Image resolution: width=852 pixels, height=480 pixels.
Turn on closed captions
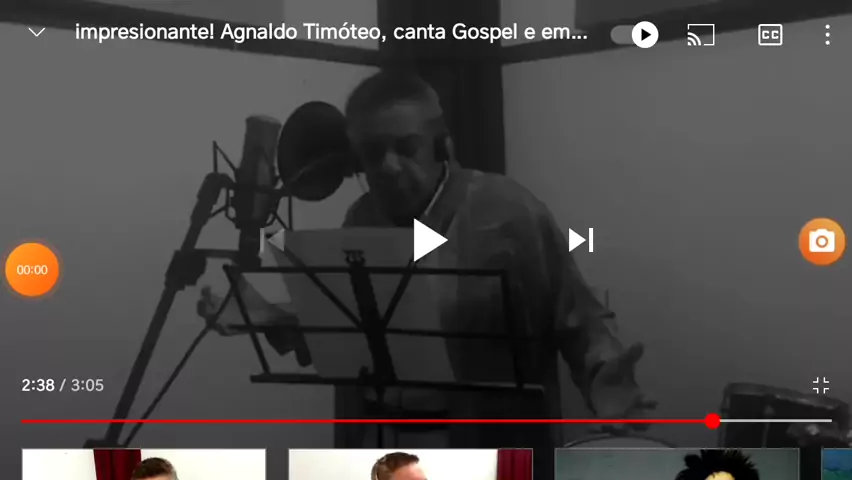[x=770, y=35]
